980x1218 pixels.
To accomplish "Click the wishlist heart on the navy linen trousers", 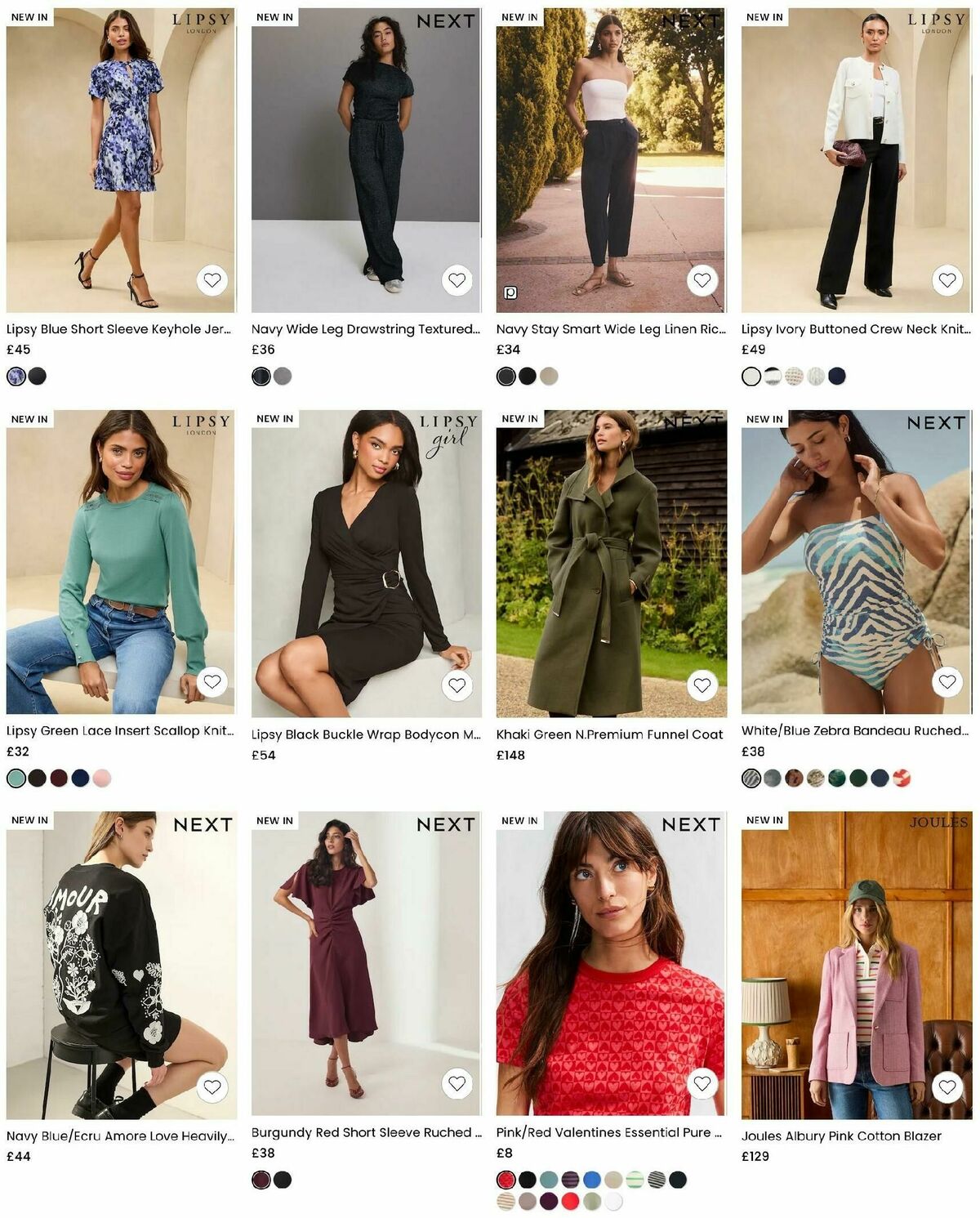I will (x=702, y=282).
